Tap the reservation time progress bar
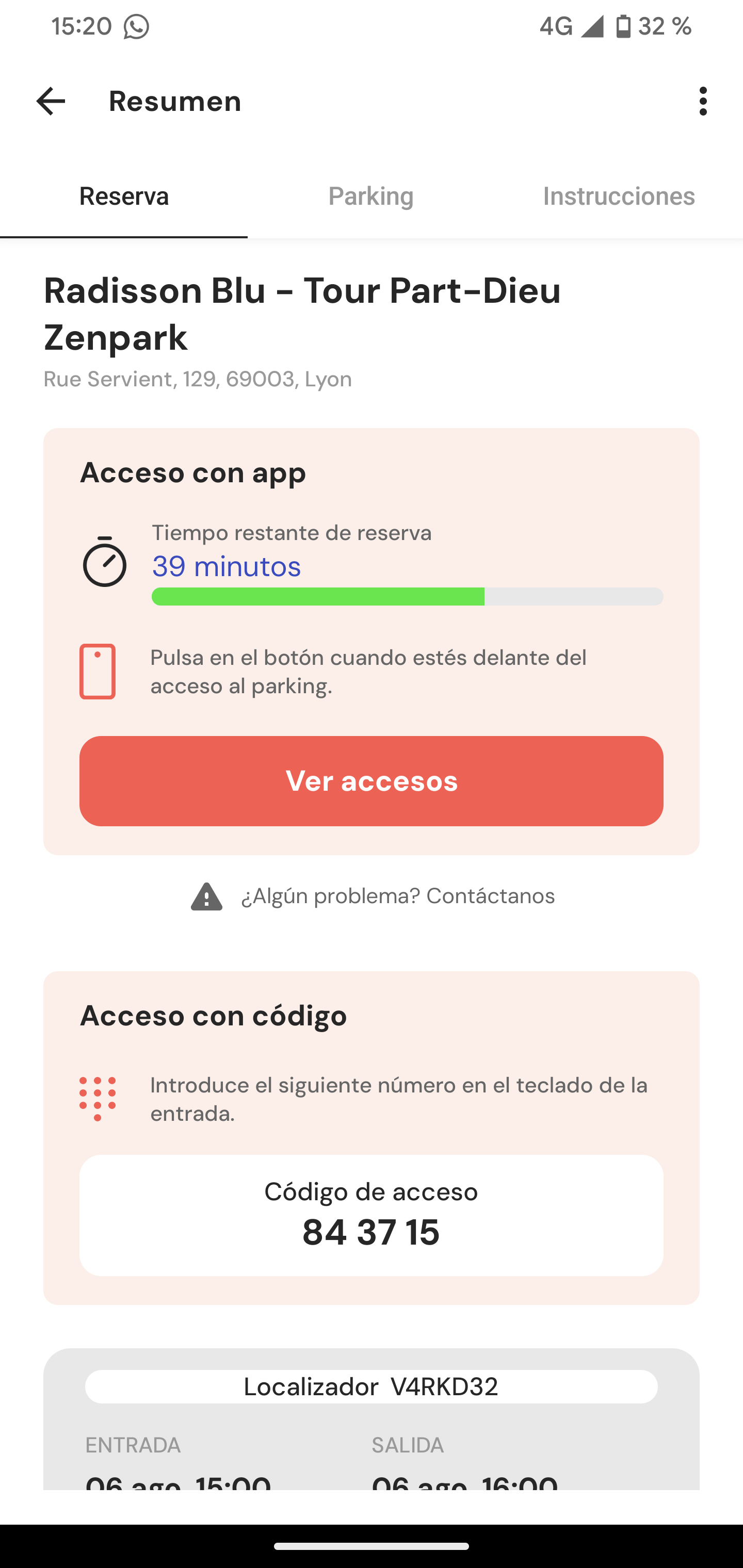Screen dimensions: 743x1568 click(407, 597)
